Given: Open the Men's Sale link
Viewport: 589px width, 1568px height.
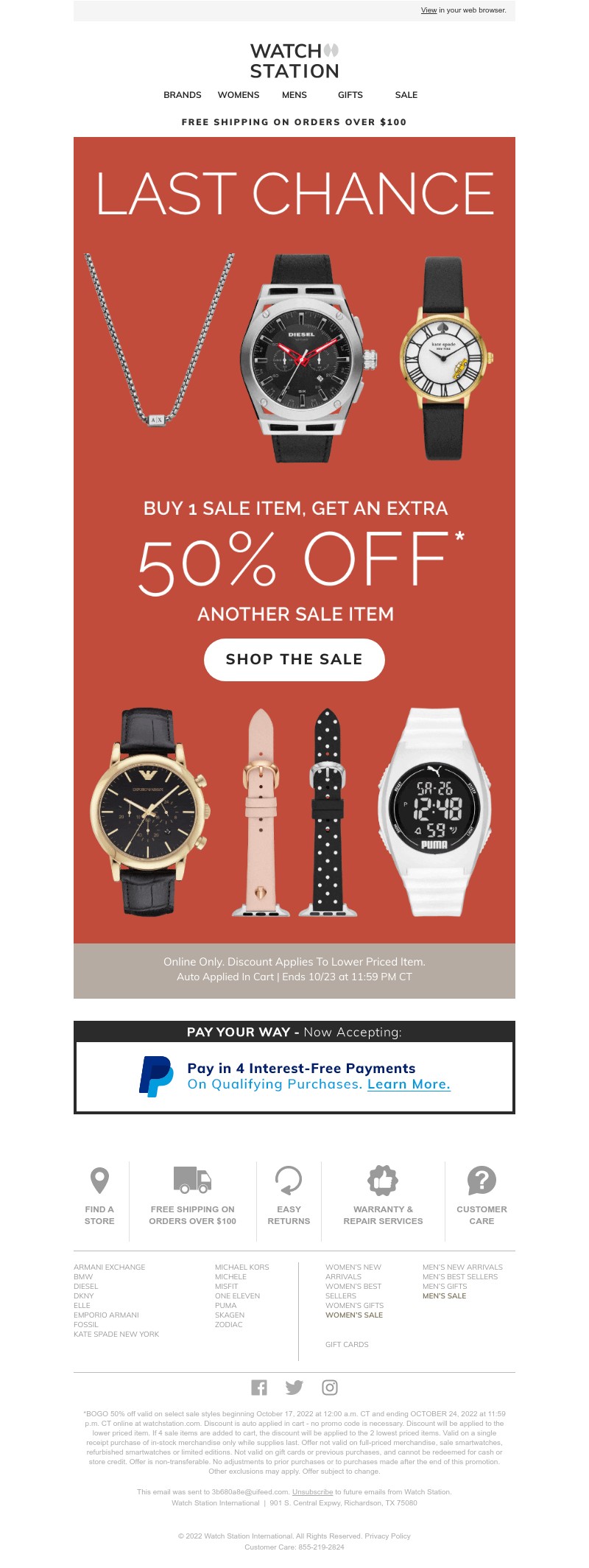Looking at the screenshot, I should click(x=444, y=1295).
